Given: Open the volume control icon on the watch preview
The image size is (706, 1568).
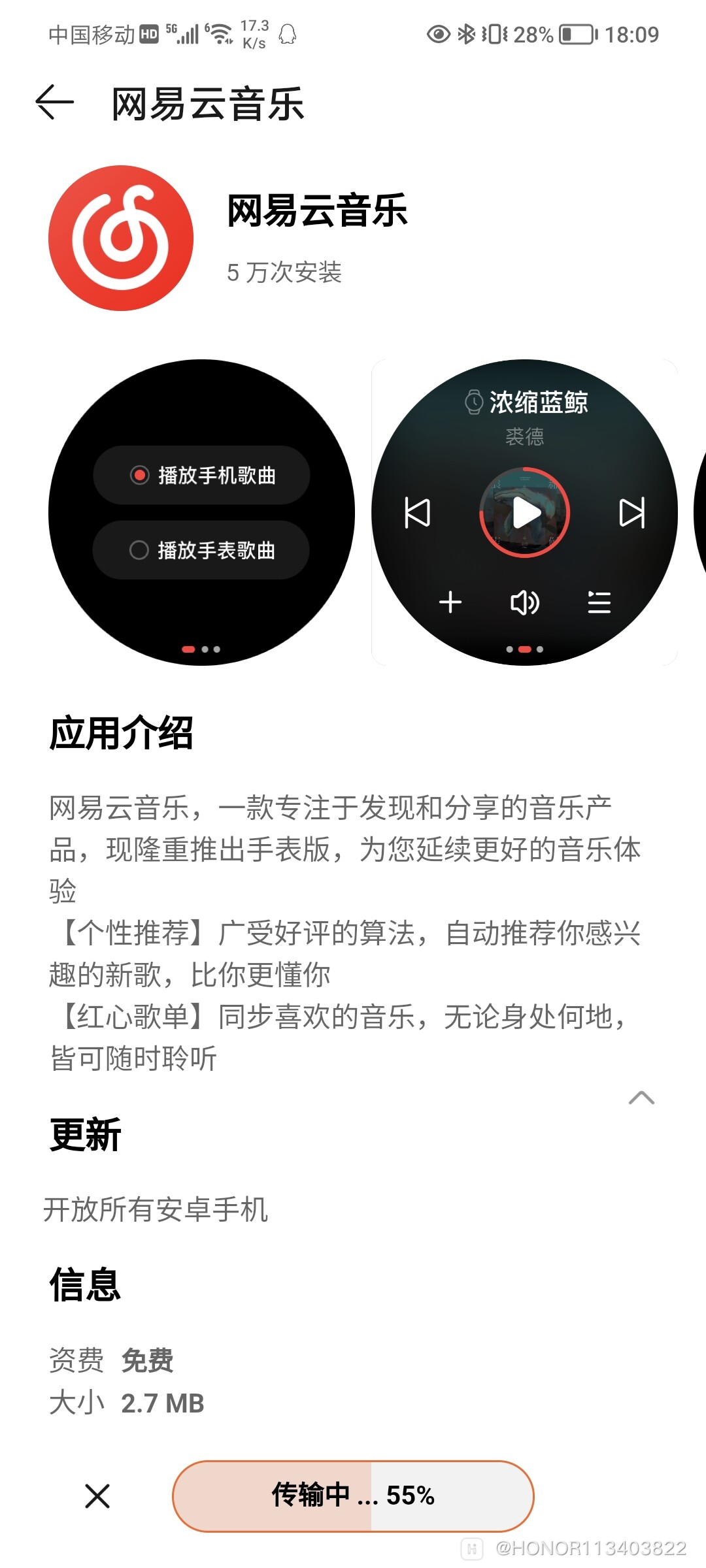Looking at the screenshot, I should click(x=525, y=603).
